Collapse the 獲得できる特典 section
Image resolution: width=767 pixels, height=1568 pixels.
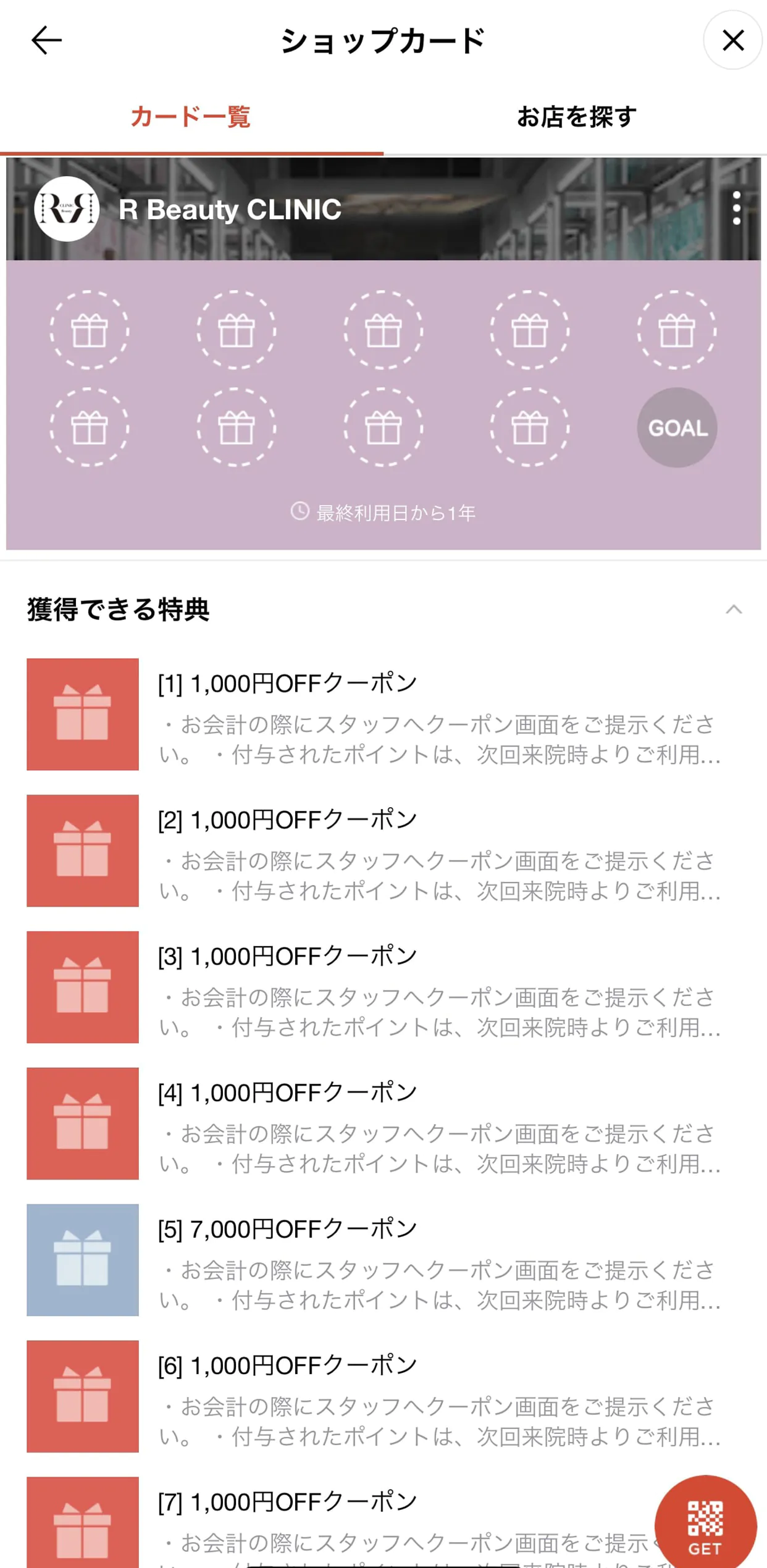coord(733,610)
